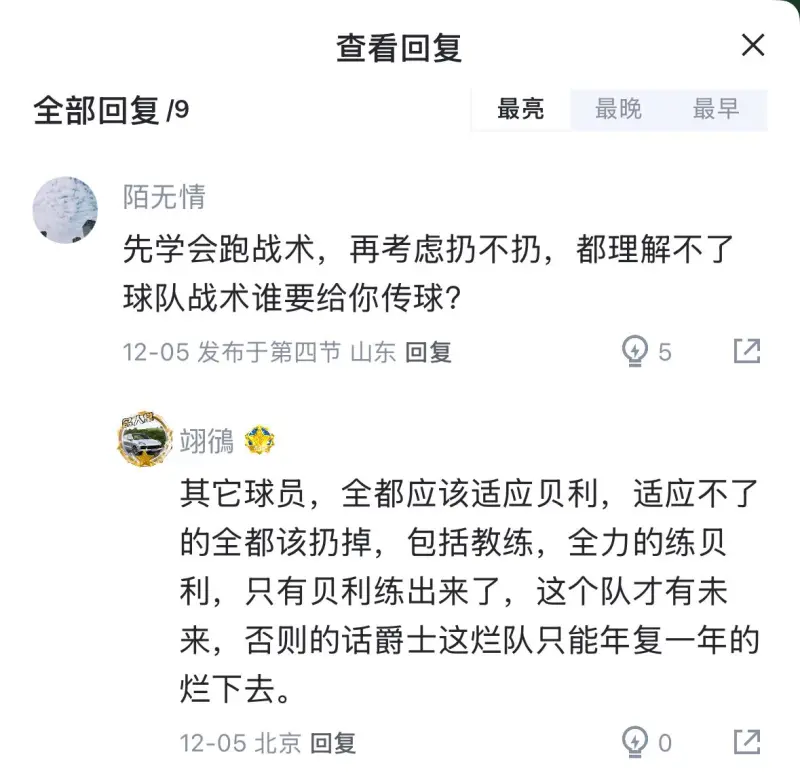Reply to 翊鴯's comment
This screenshot has height=784, width=800.
click(333, 743)
